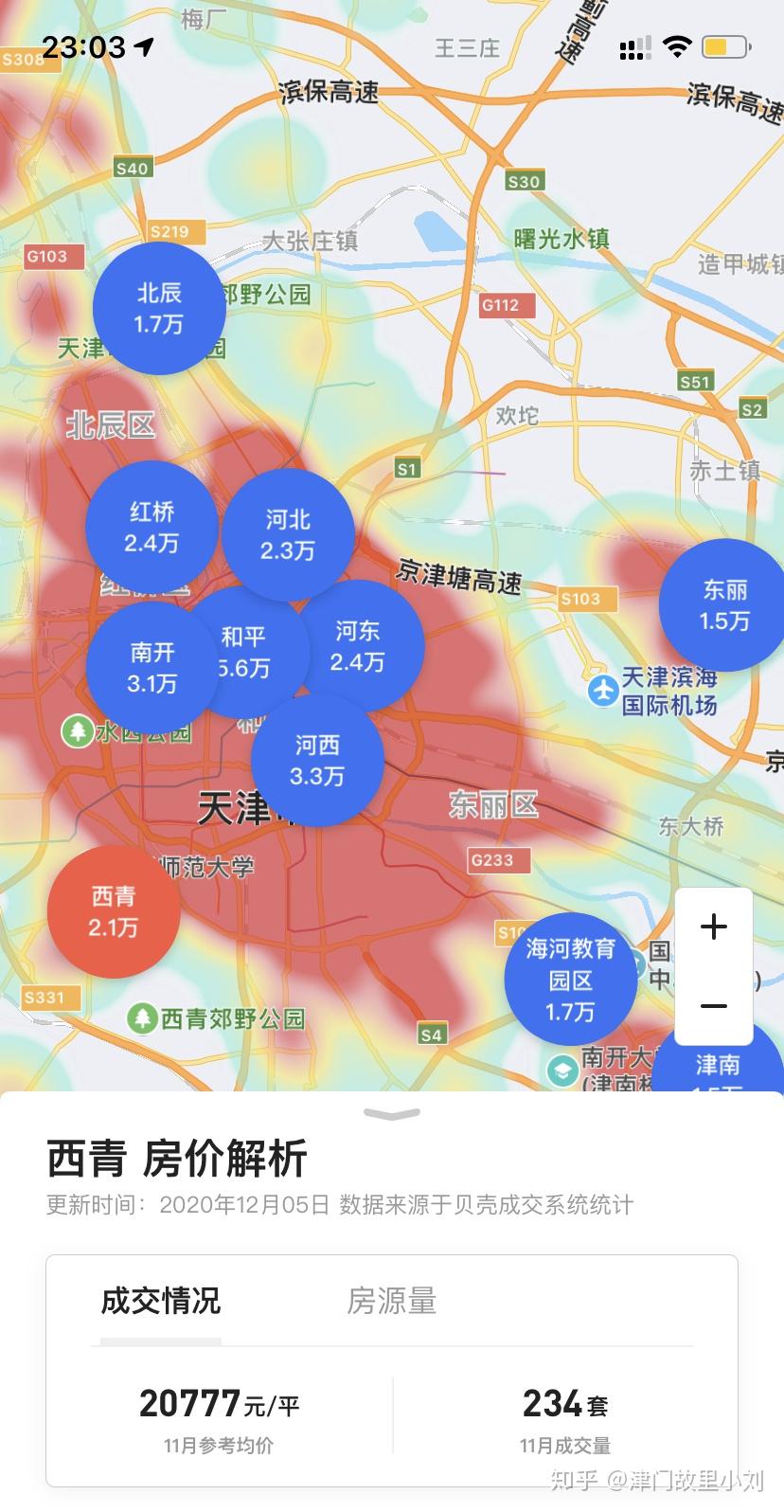Screen dimensions: 784x1512
Task: Open the 海河教育园区 price bubble
Action: 570,979
